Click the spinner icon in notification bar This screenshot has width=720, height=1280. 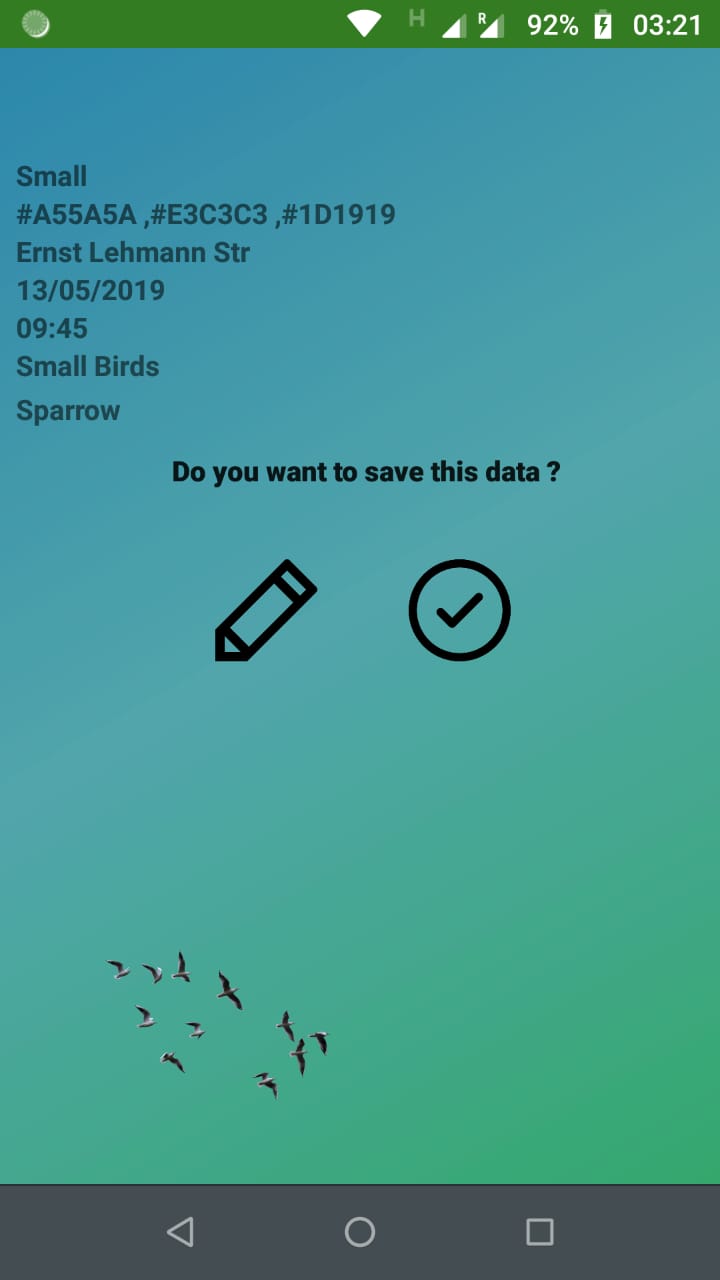click(36, 22)
